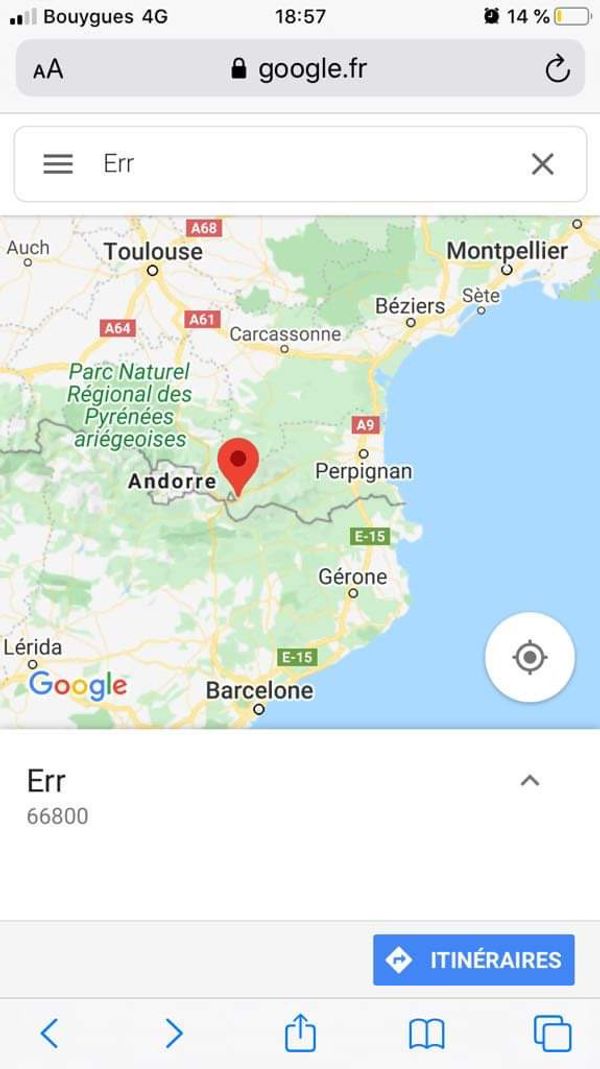
Task: Tap the search field containing Err
Action: [300, 164]
